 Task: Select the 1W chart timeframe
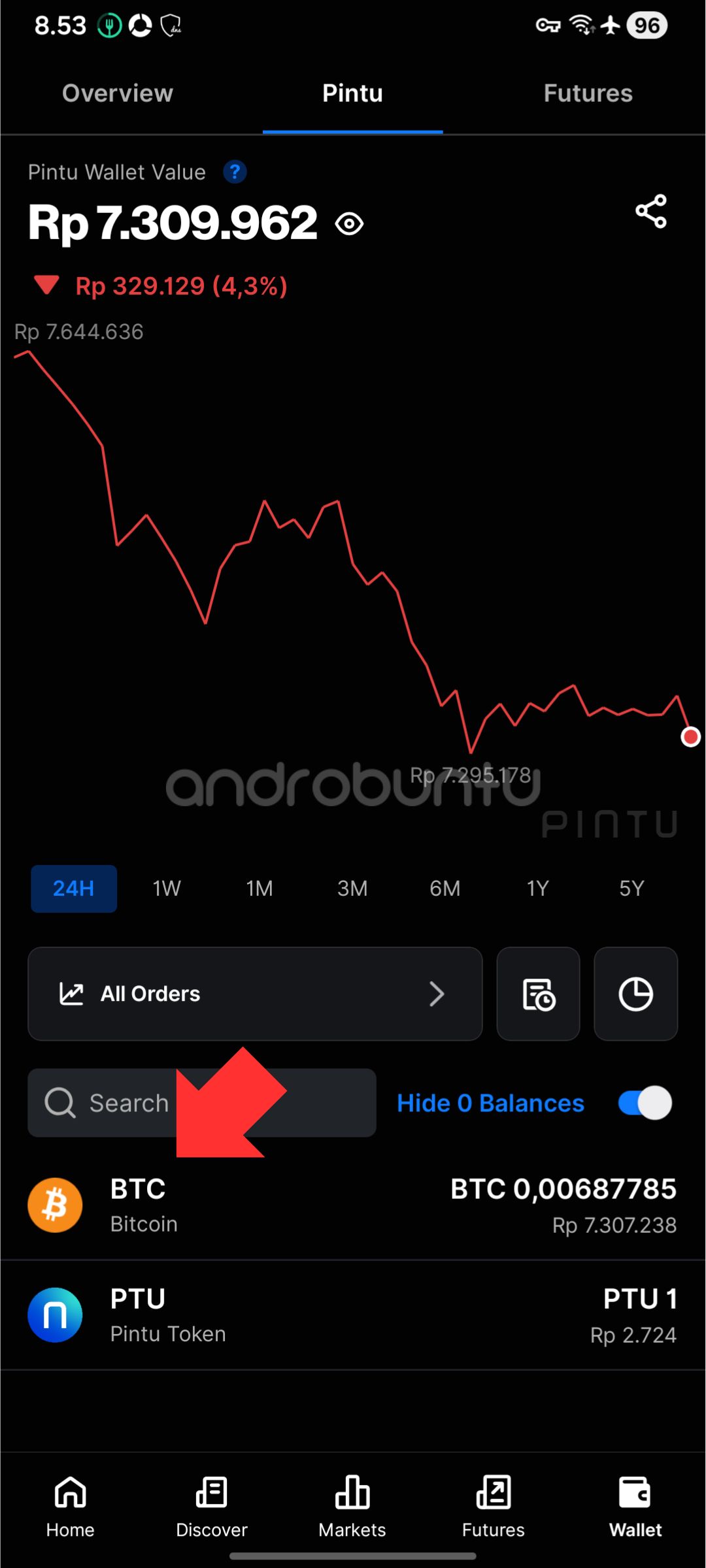[166, 889]
